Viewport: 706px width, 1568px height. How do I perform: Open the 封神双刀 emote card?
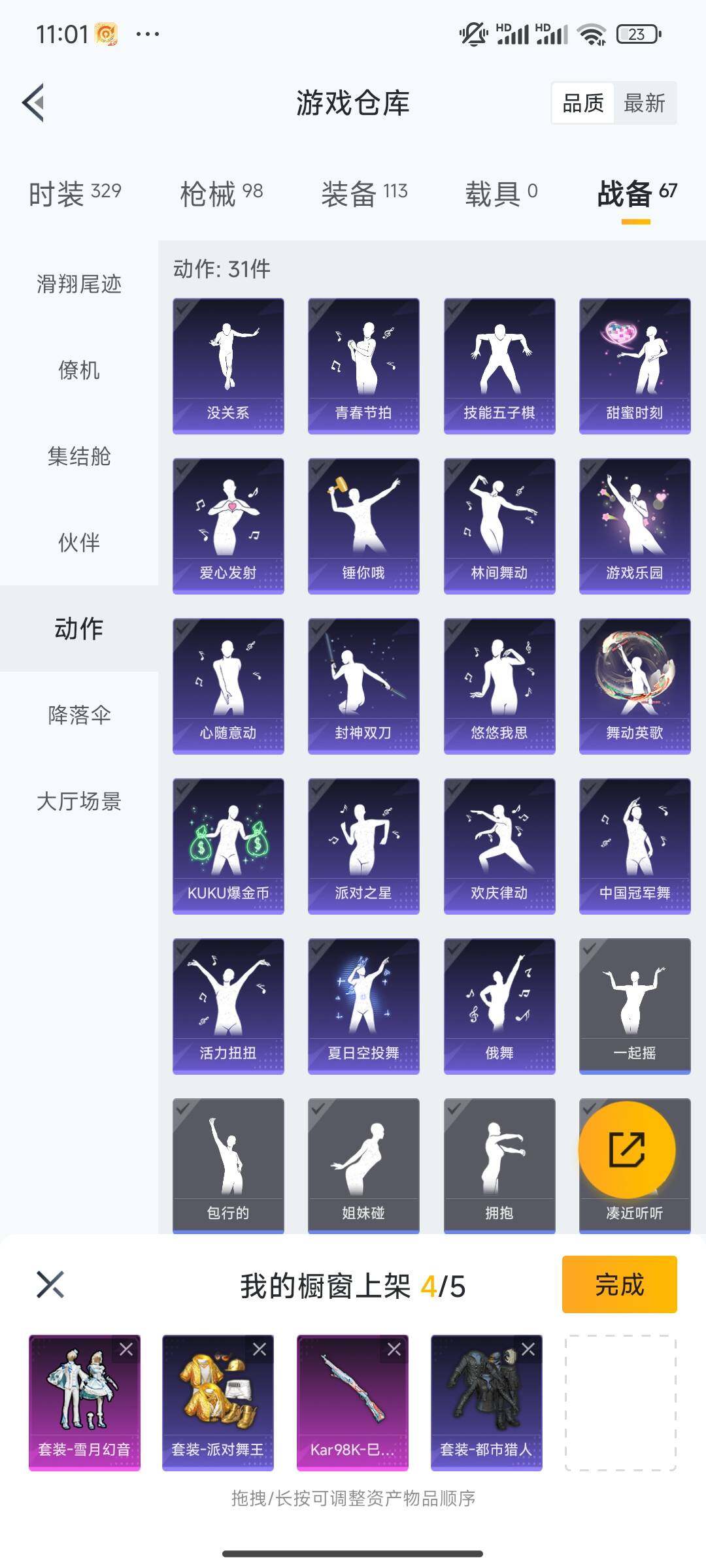(x=363, y=679)
